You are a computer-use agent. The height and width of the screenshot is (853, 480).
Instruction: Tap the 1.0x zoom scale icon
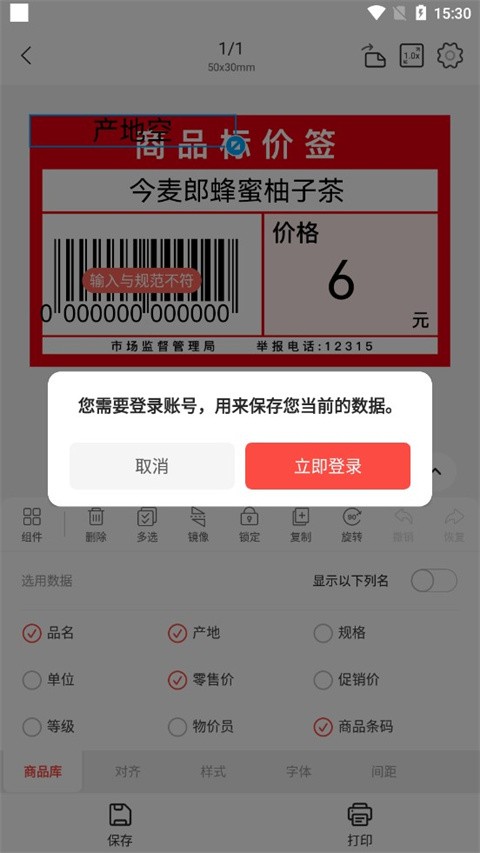pyautogui.click(x=411, y=55)
